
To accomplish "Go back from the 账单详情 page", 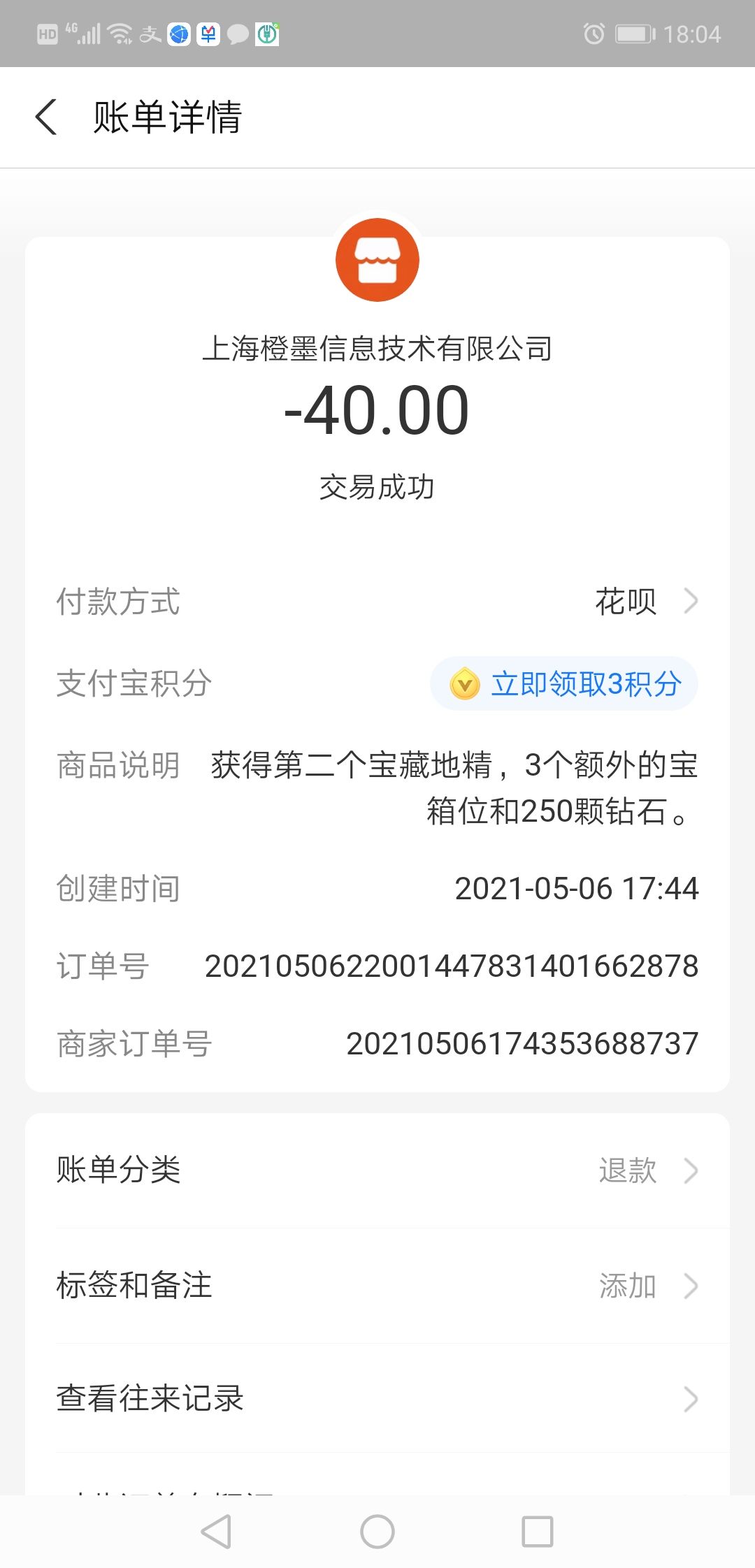I will tap(46, 117).
